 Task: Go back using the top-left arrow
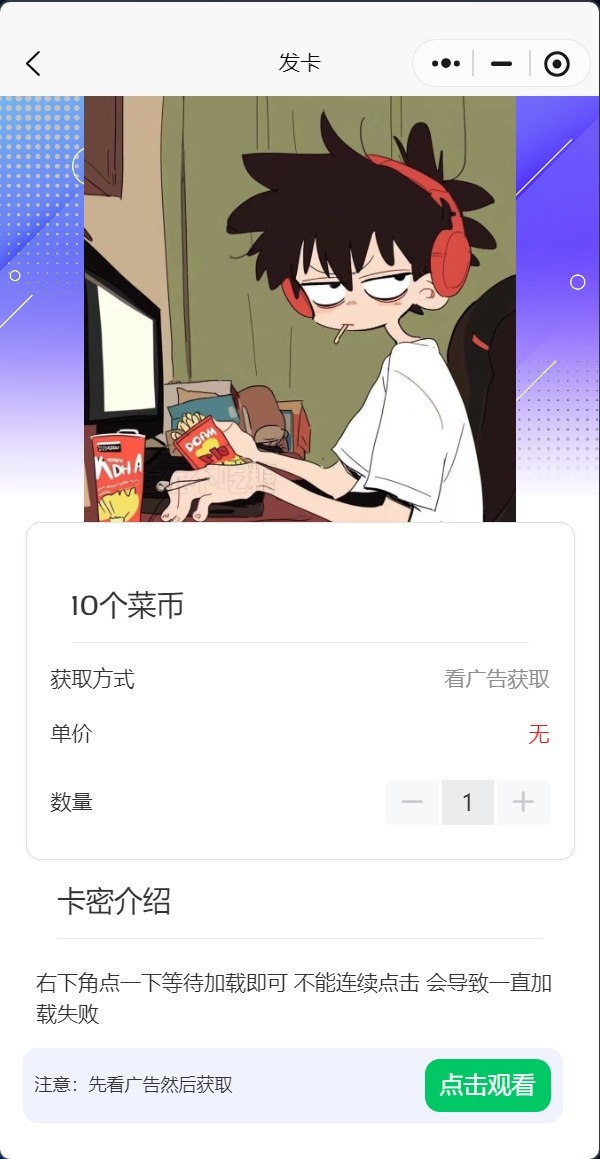coord(33,64)
